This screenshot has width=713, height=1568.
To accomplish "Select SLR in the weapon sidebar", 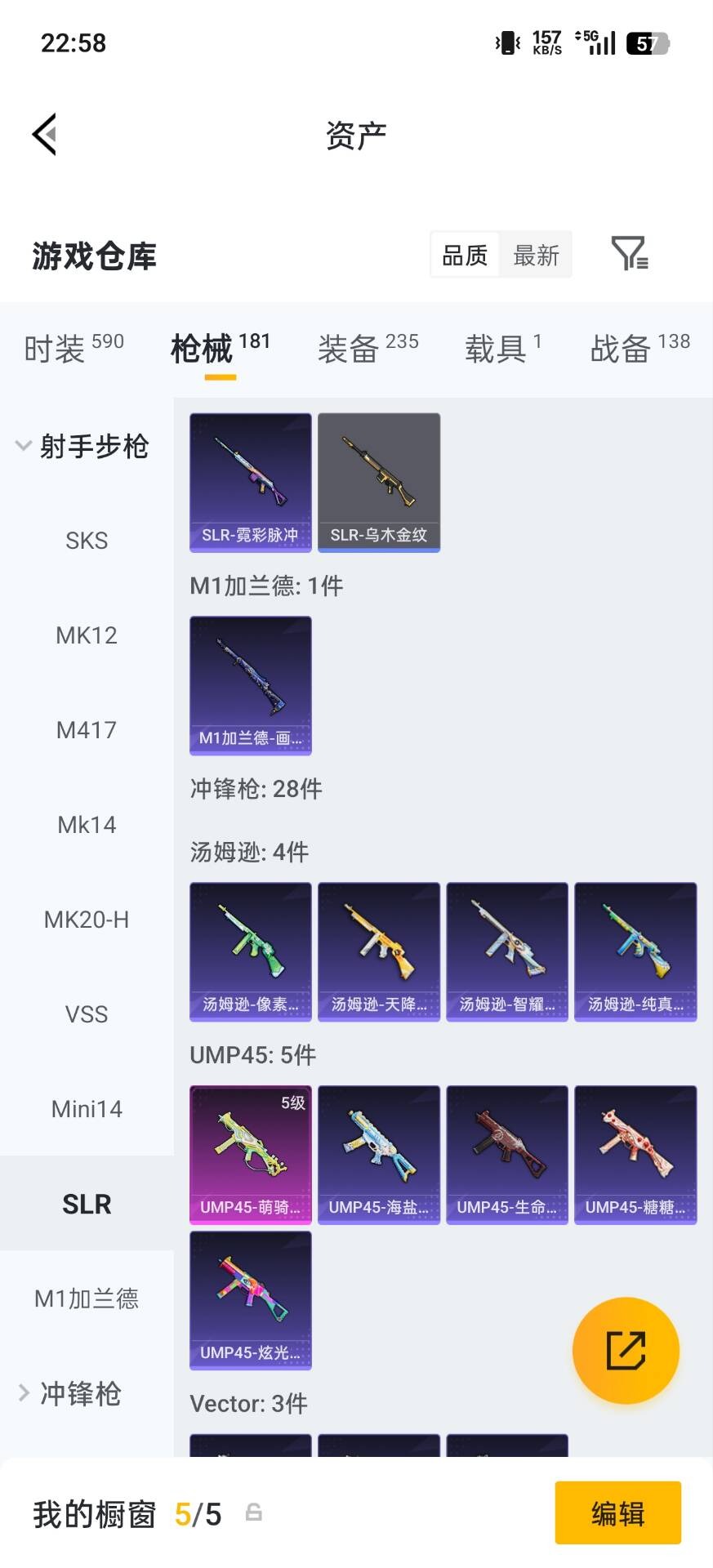I will (x=86, y=1203).
